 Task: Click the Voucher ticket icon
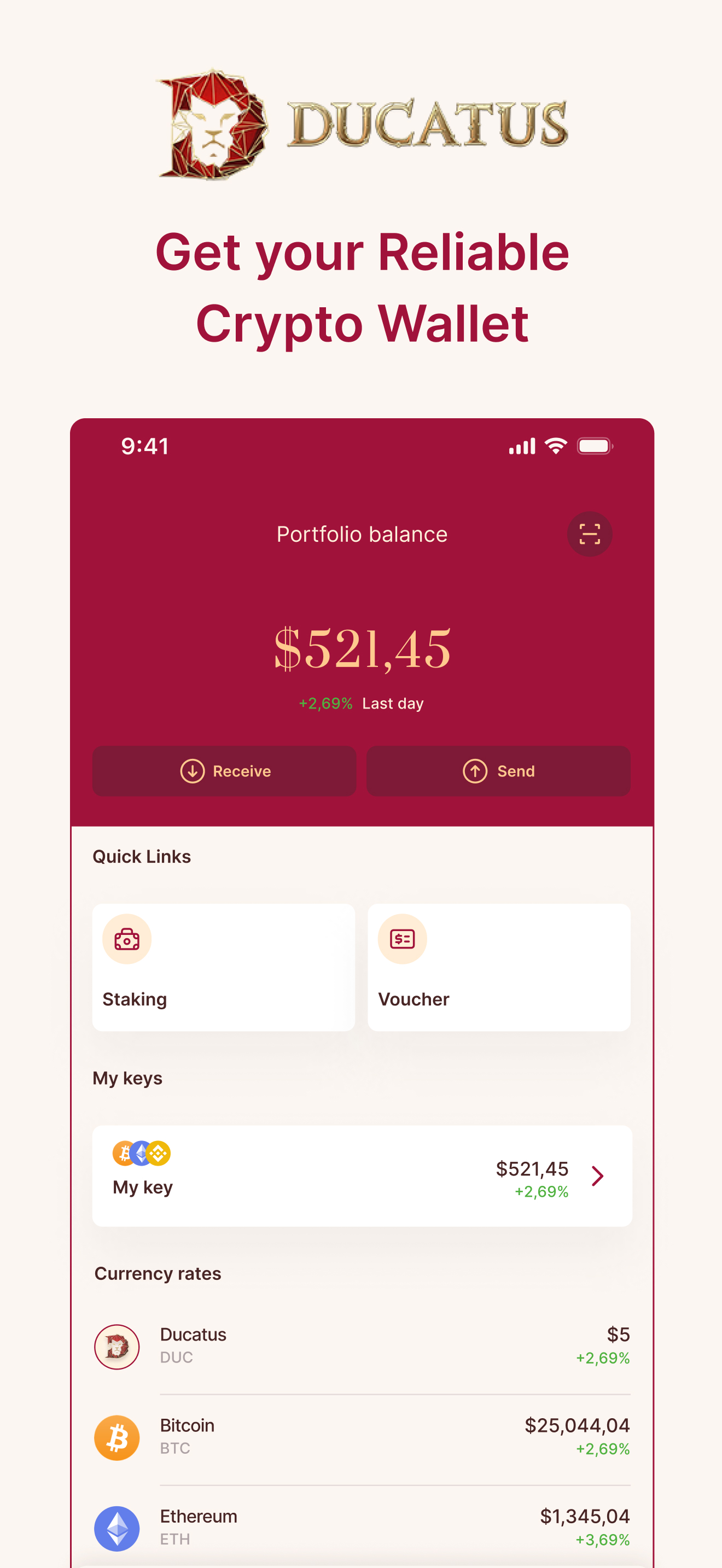(402, 939)
